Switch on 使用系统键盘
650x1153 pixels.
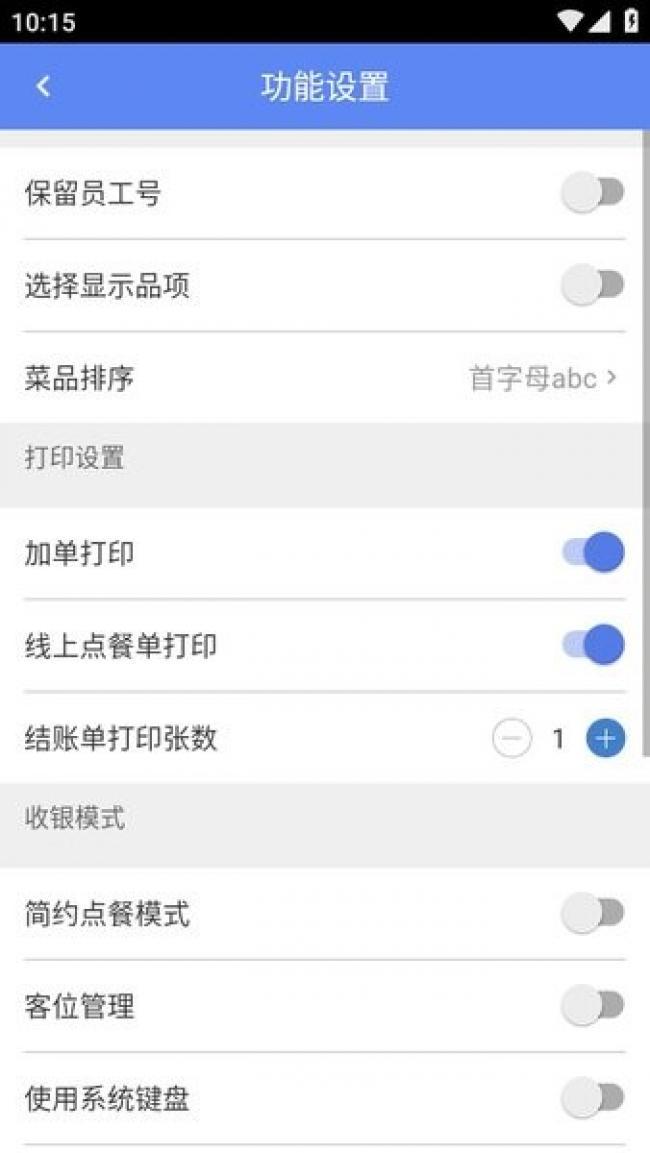pyautogui.click(x=593, y=1098)
